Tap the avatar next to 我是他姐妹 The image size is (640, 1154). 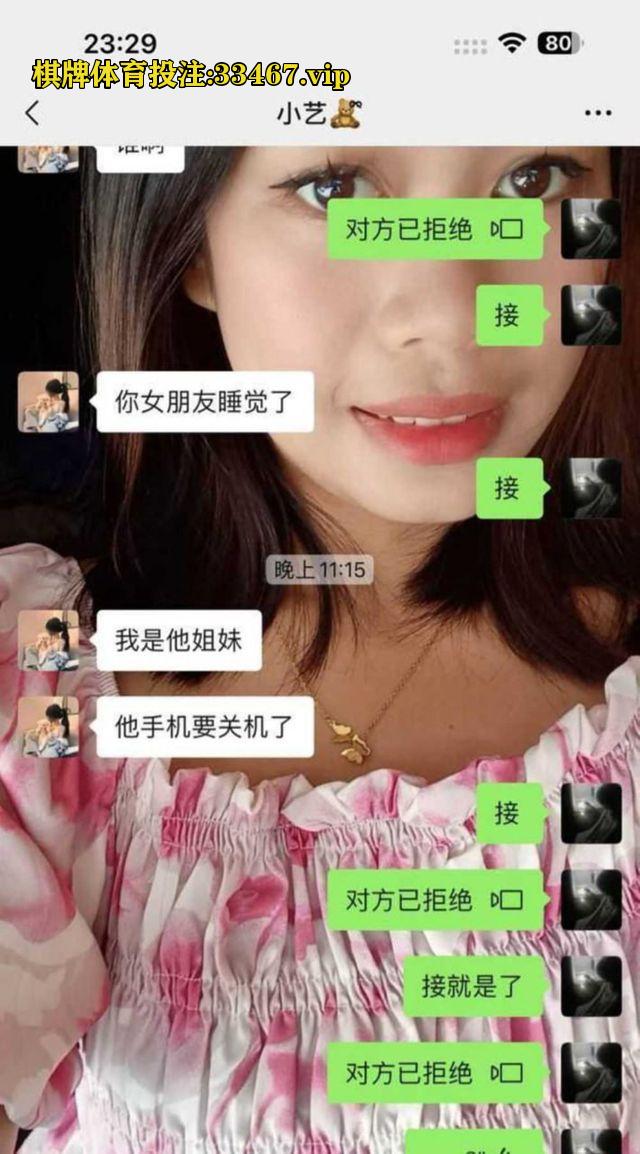point(48,640)
